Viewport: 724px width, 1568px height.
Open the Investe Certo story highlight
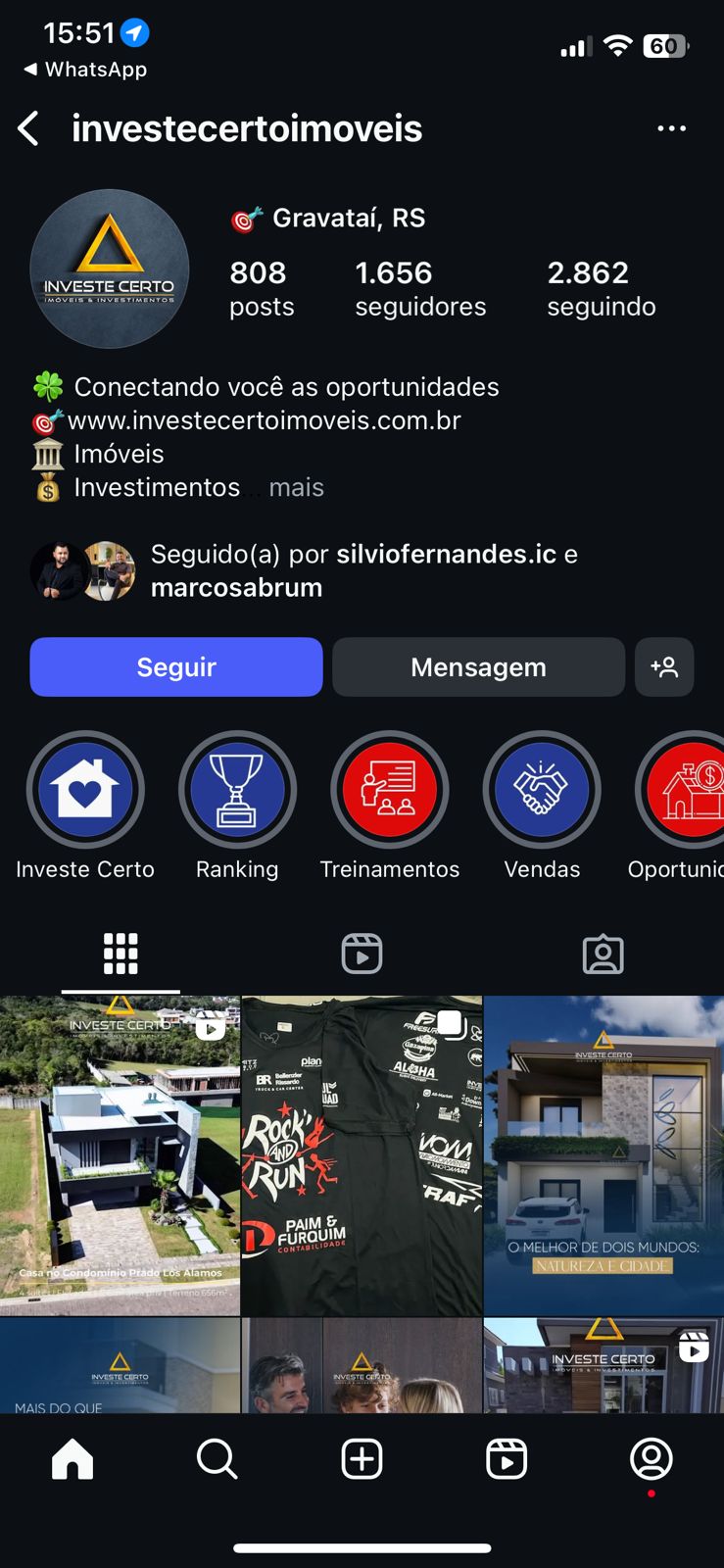click(86, 790)
